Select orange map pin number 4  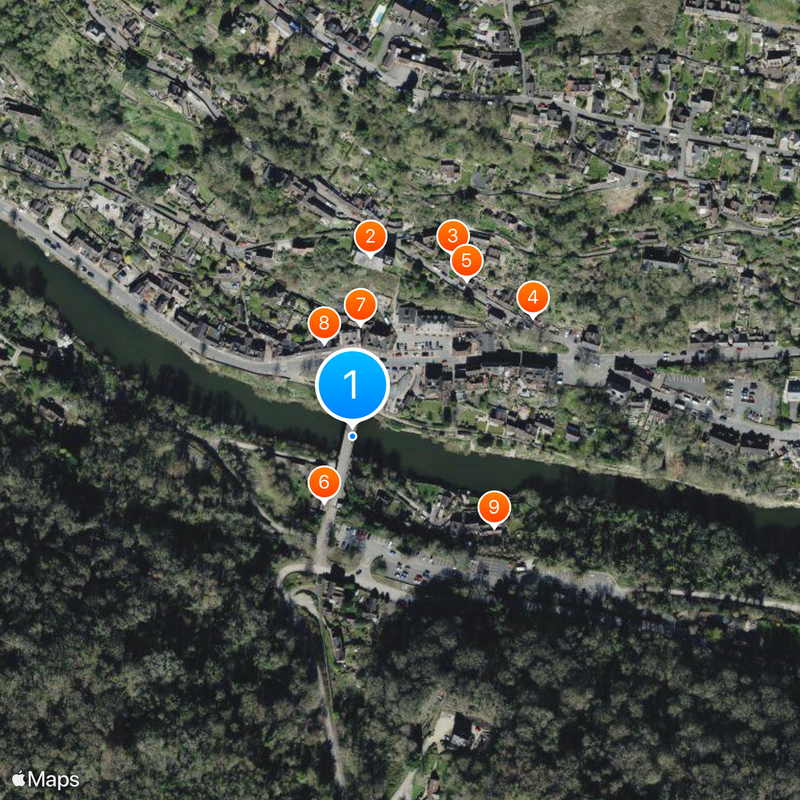pos(532,297)
